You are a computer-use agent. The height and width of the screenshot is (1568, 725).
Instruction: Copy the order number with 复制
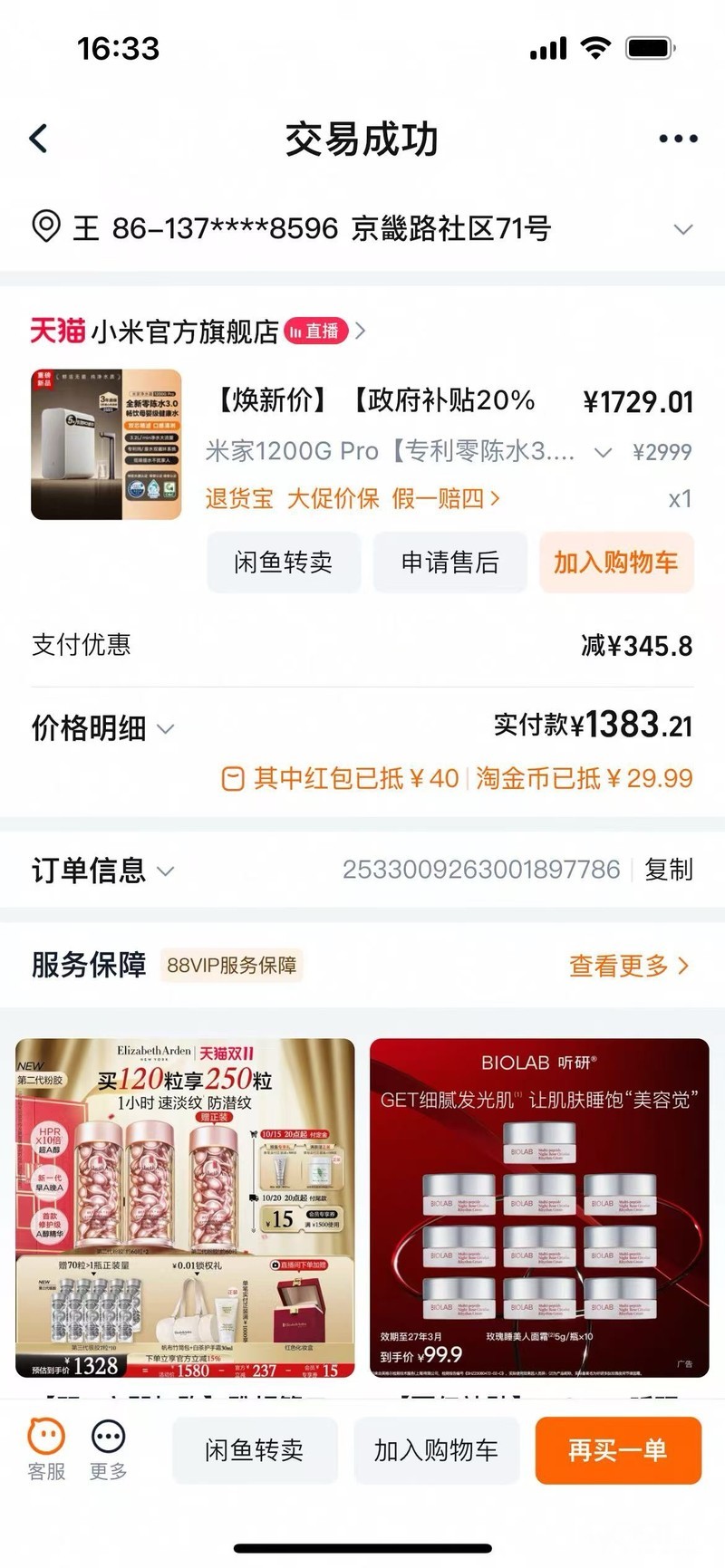tap(668, 870)
